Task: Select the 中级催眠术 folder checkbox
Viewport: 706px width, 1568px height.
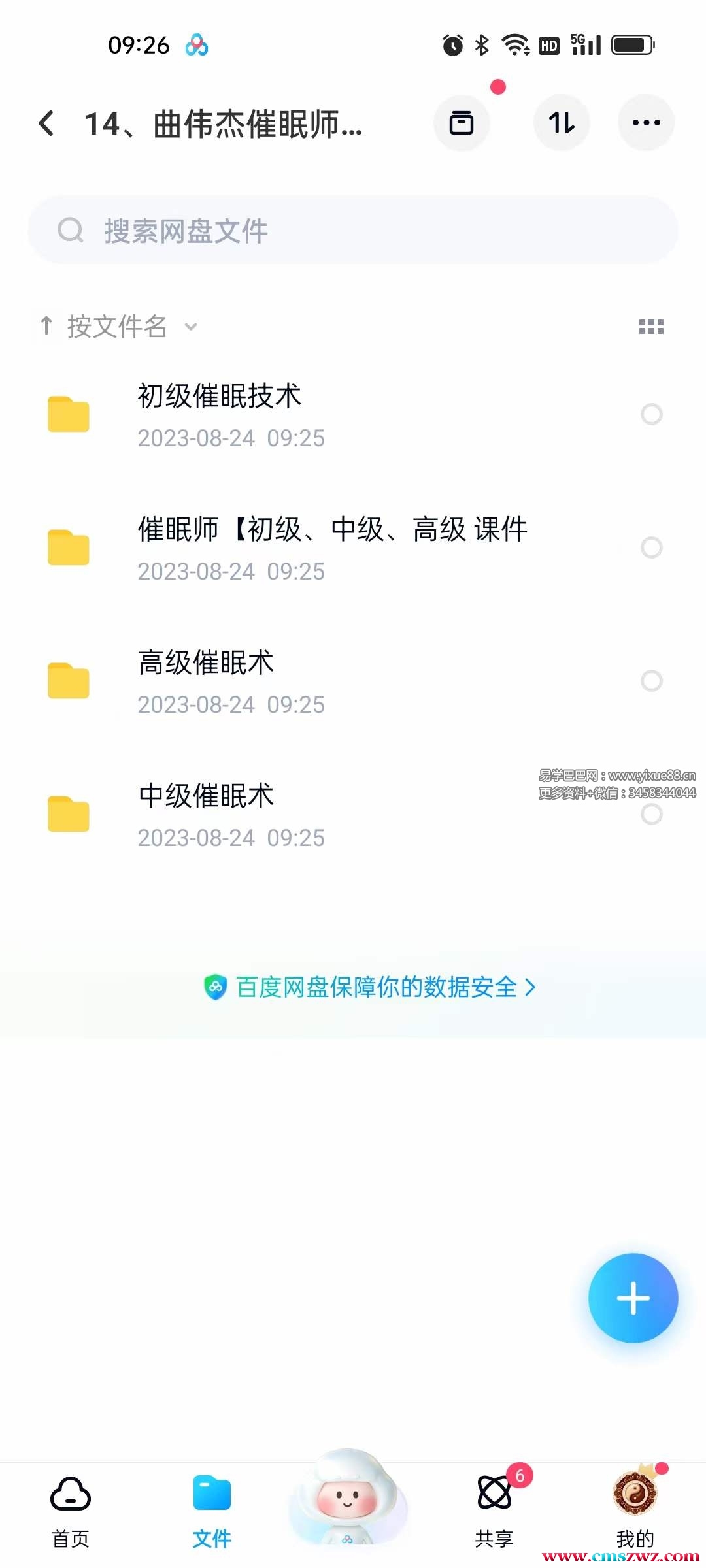Action: (x=652, y=815)
